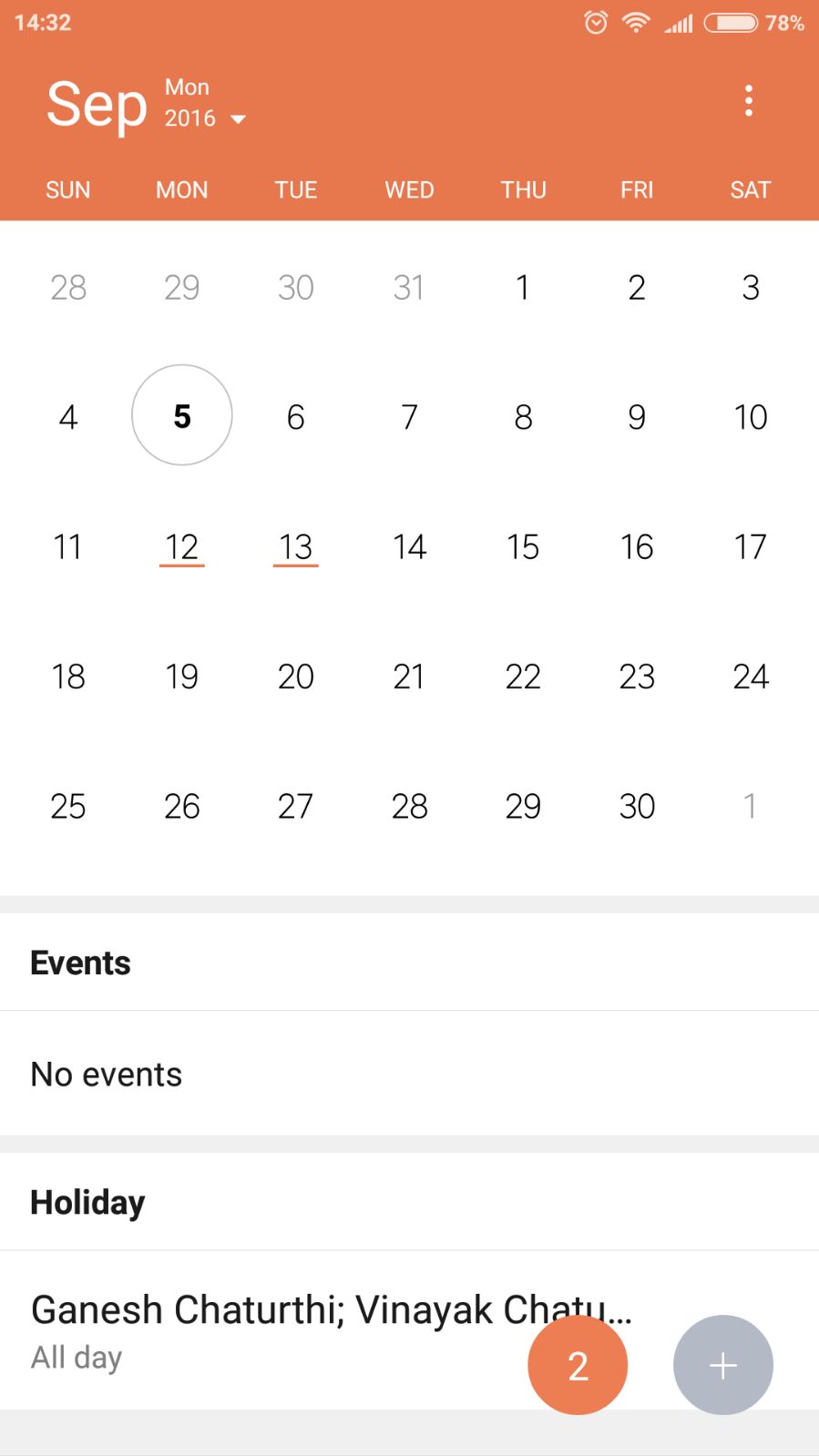
Task: Select September 12 on the calendar
Action: coord(181,547)
